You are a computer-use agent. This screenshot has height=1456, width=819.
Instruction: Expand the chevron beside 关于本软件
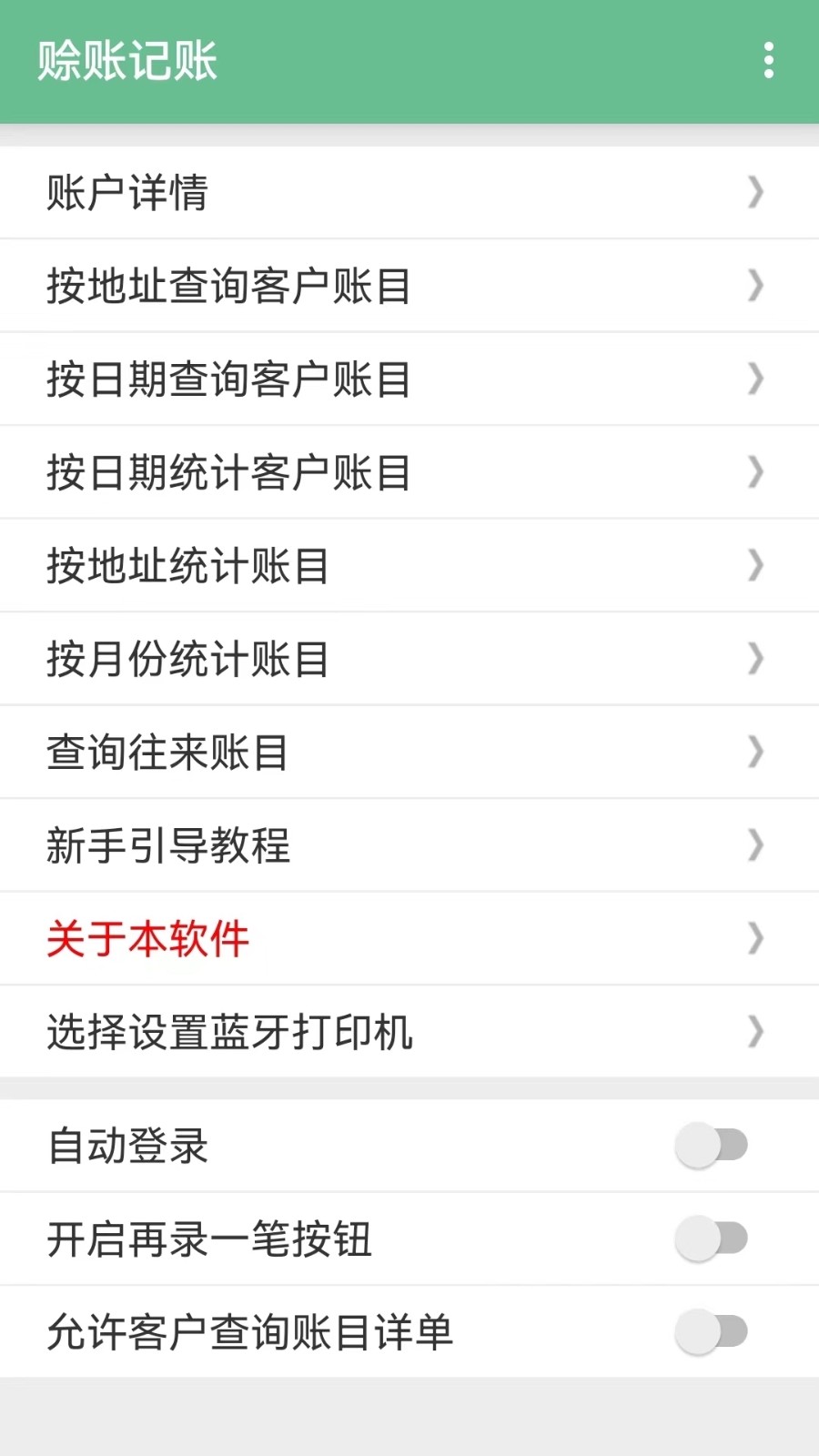[x=755, y=938]
